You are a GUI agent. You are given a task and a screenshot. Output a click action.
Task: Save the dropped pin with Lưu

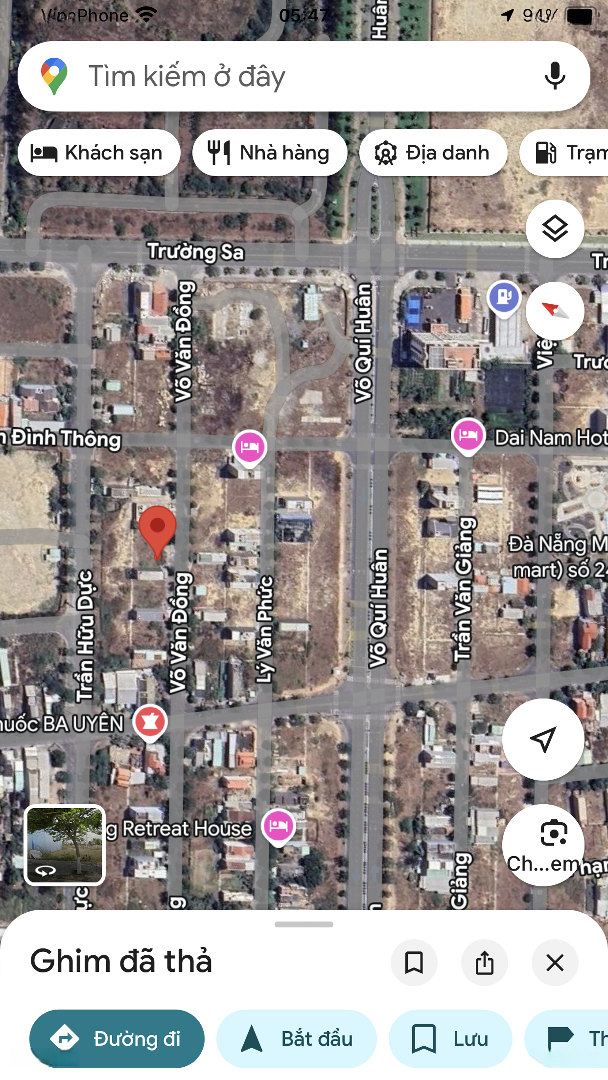(450, 1039)
